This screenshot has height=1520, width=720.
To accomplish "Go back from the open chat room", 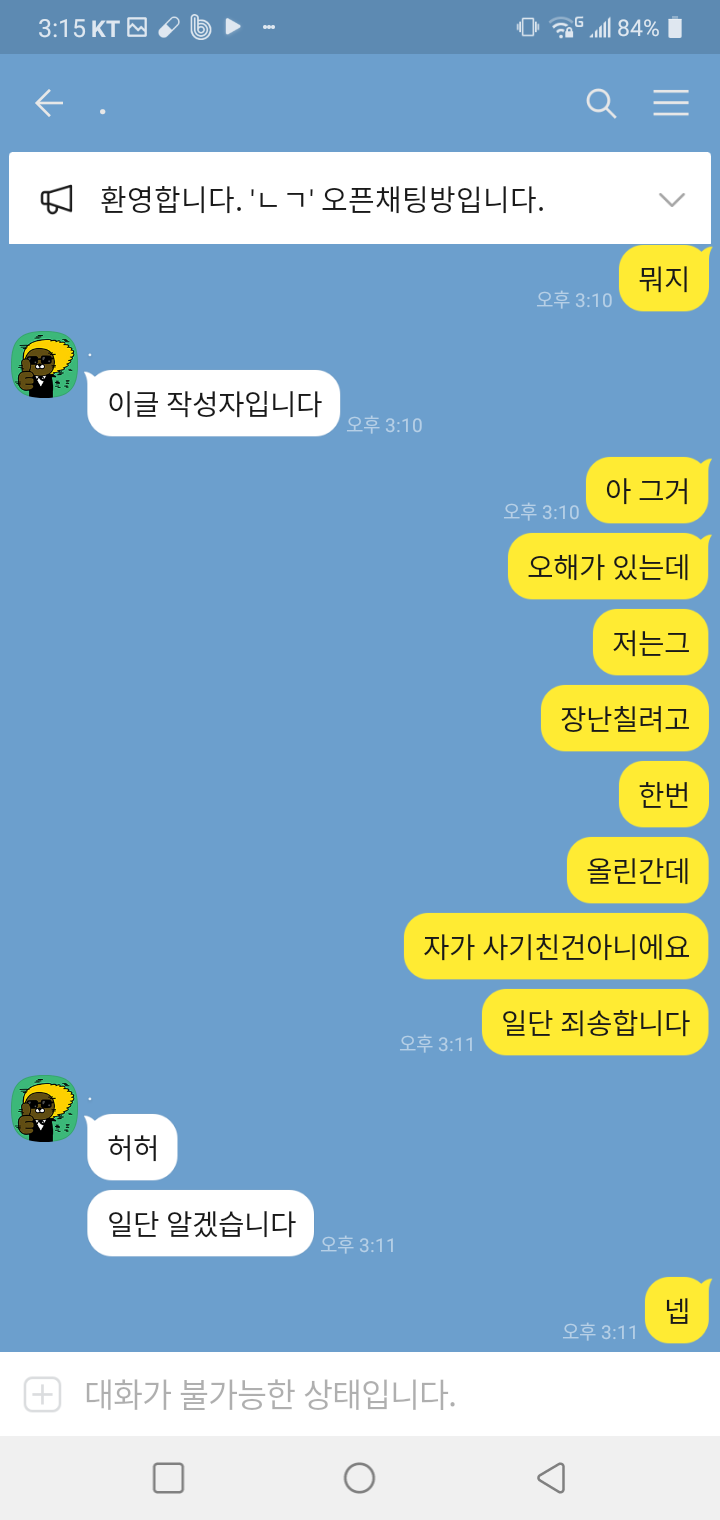I will (48, 104).
